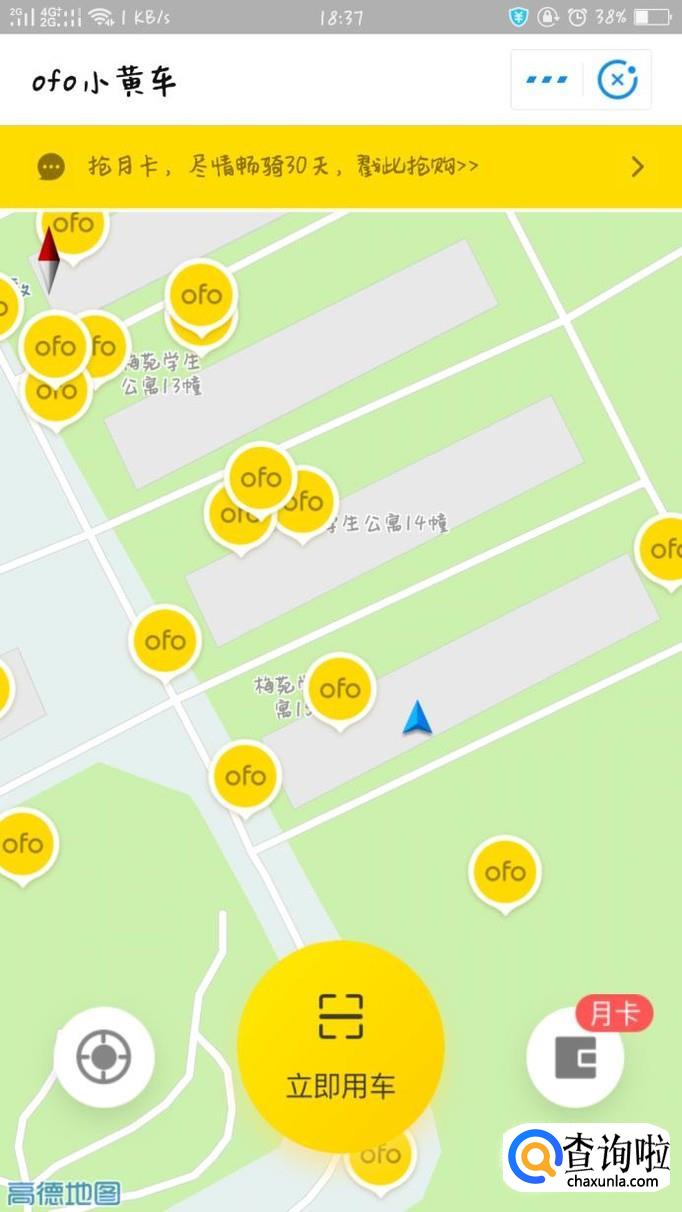Select the ofo bike marker beside the blue arrow
682x1212 pixels.
340,690
